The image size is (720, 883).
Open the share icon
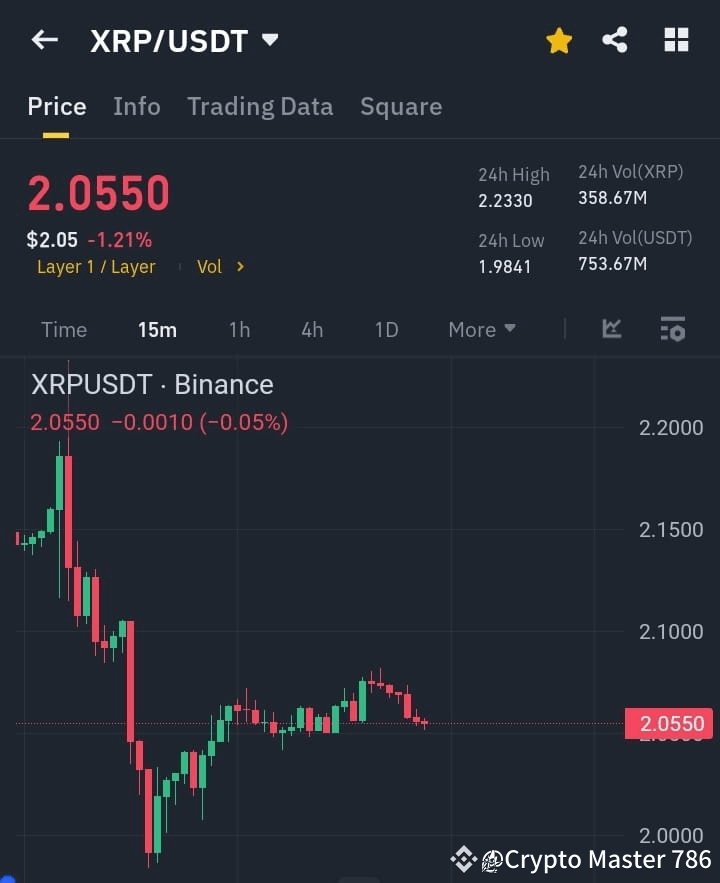[x=616, y=40]
